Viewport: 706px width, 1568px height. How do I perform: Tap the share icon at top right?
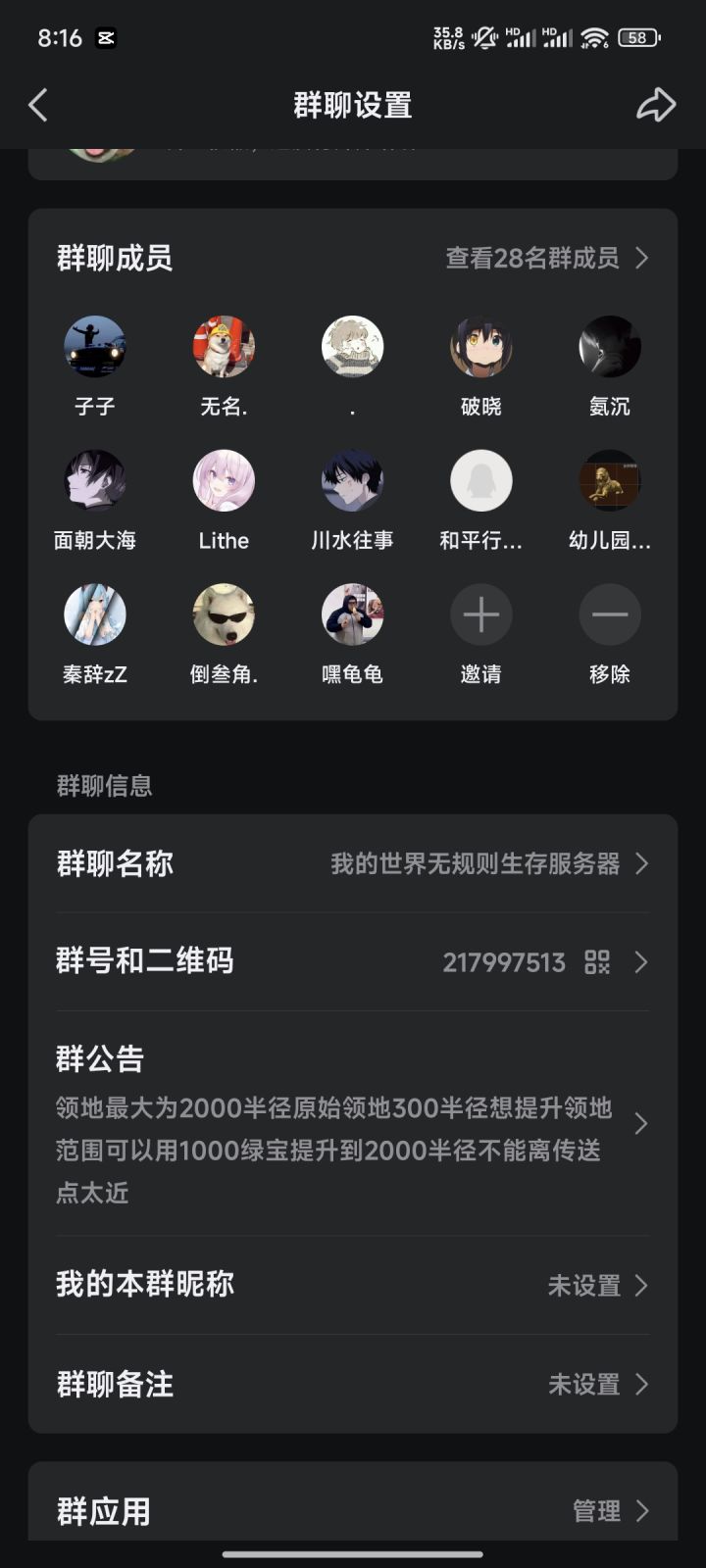coord(657,105)
